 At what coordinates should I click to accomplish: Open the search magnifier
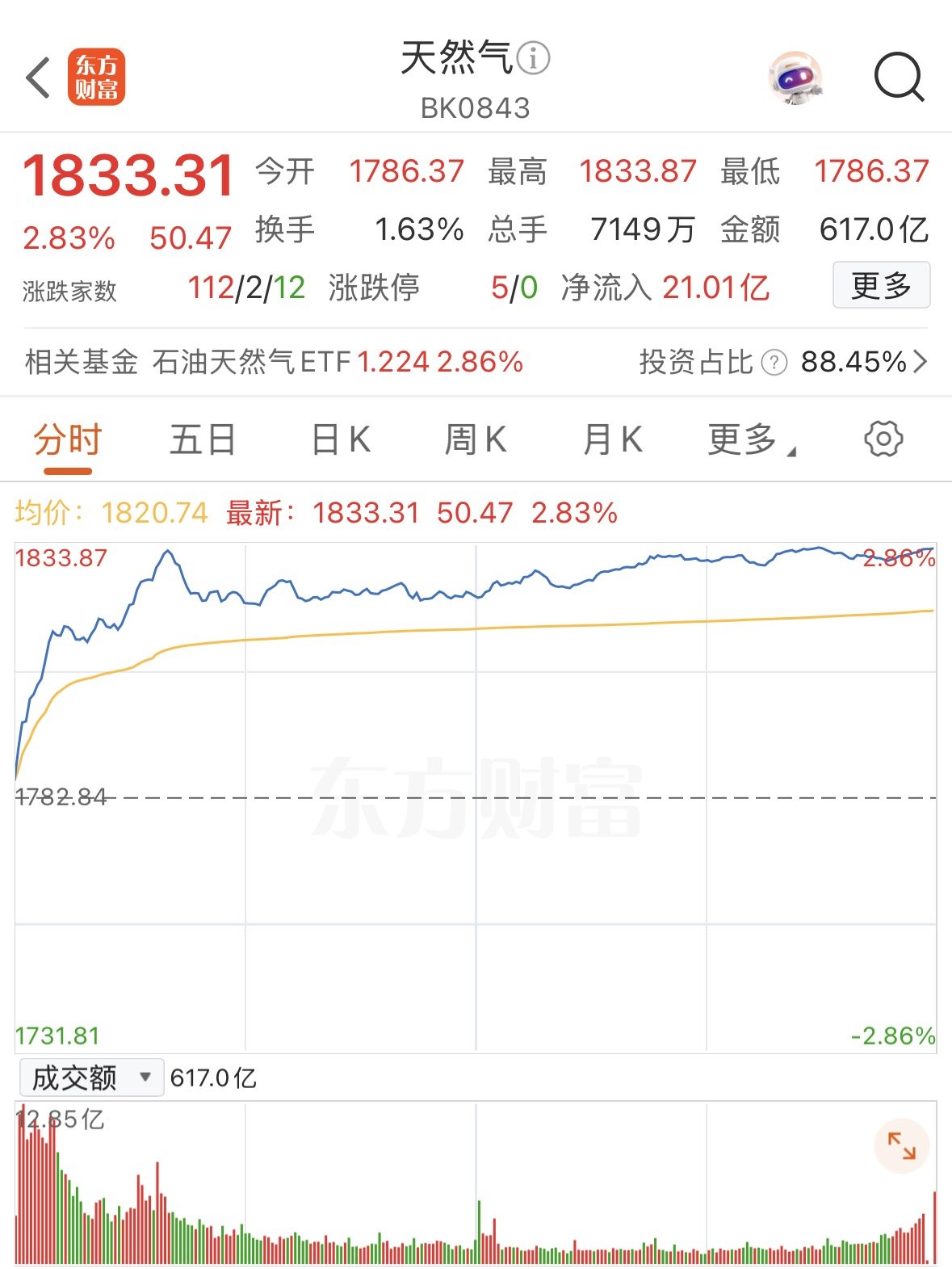(x=899, y=78)
